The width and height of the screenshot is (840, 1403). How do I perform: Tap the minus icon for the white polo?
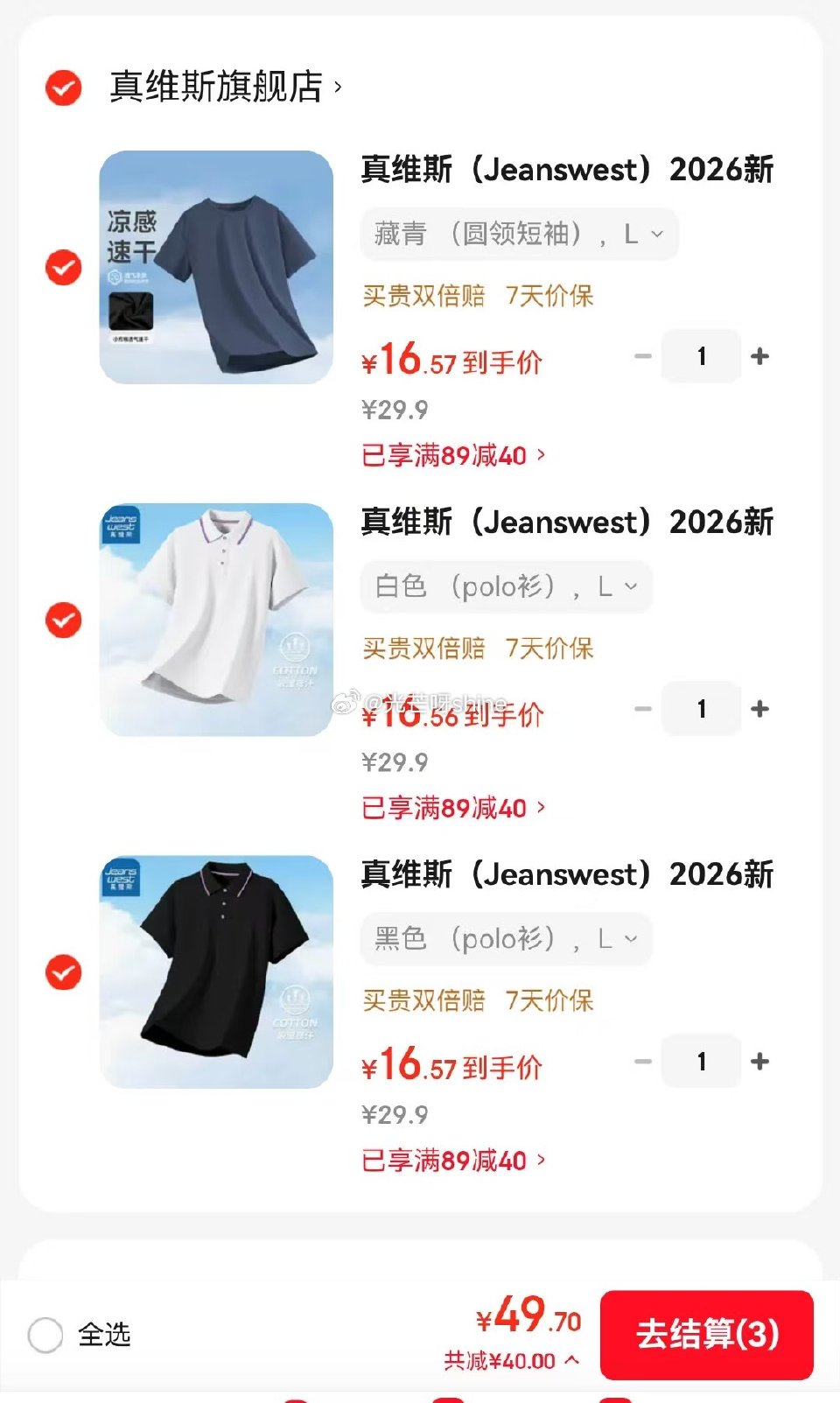644,709
